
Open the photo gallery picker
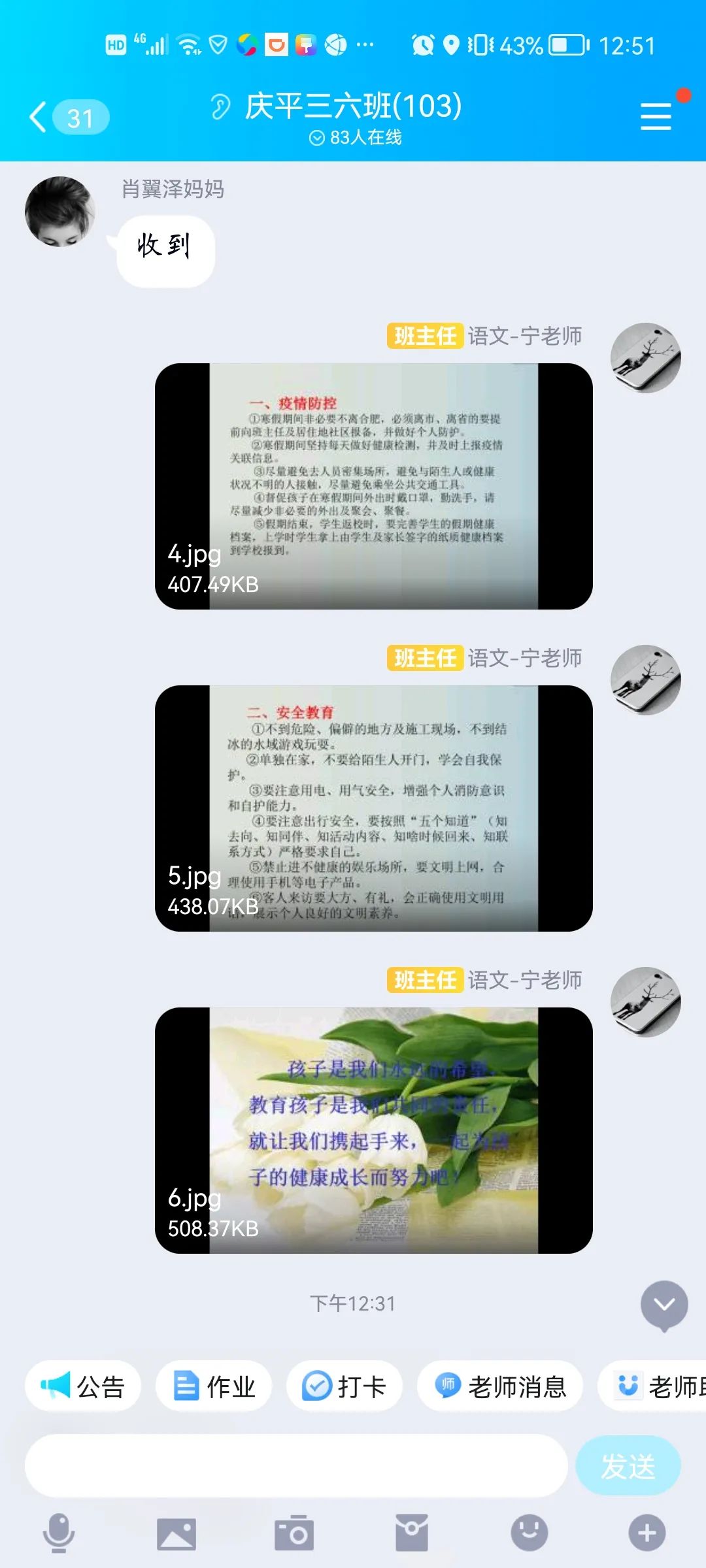coord(176,1533)
